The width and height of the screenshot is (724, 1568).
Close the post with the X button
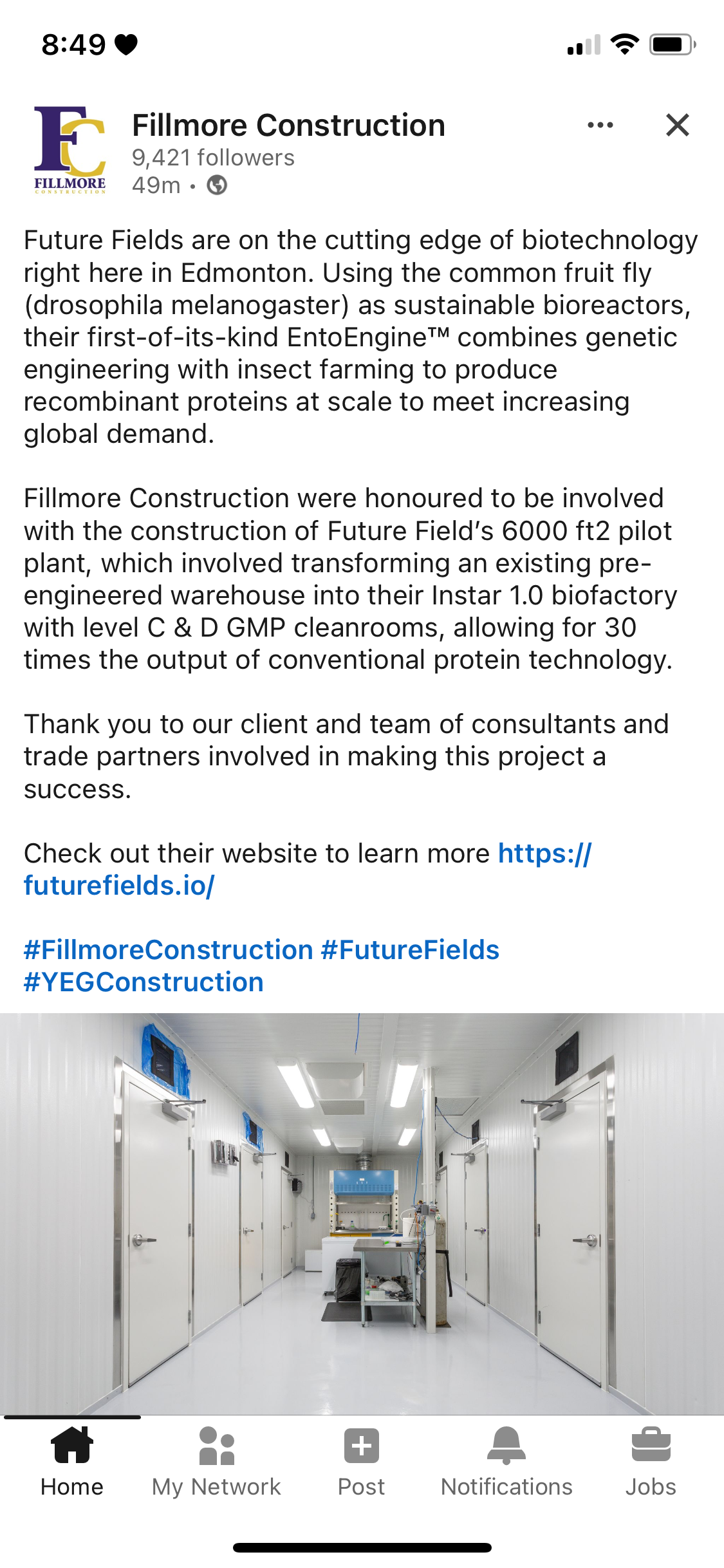[677, 125]
